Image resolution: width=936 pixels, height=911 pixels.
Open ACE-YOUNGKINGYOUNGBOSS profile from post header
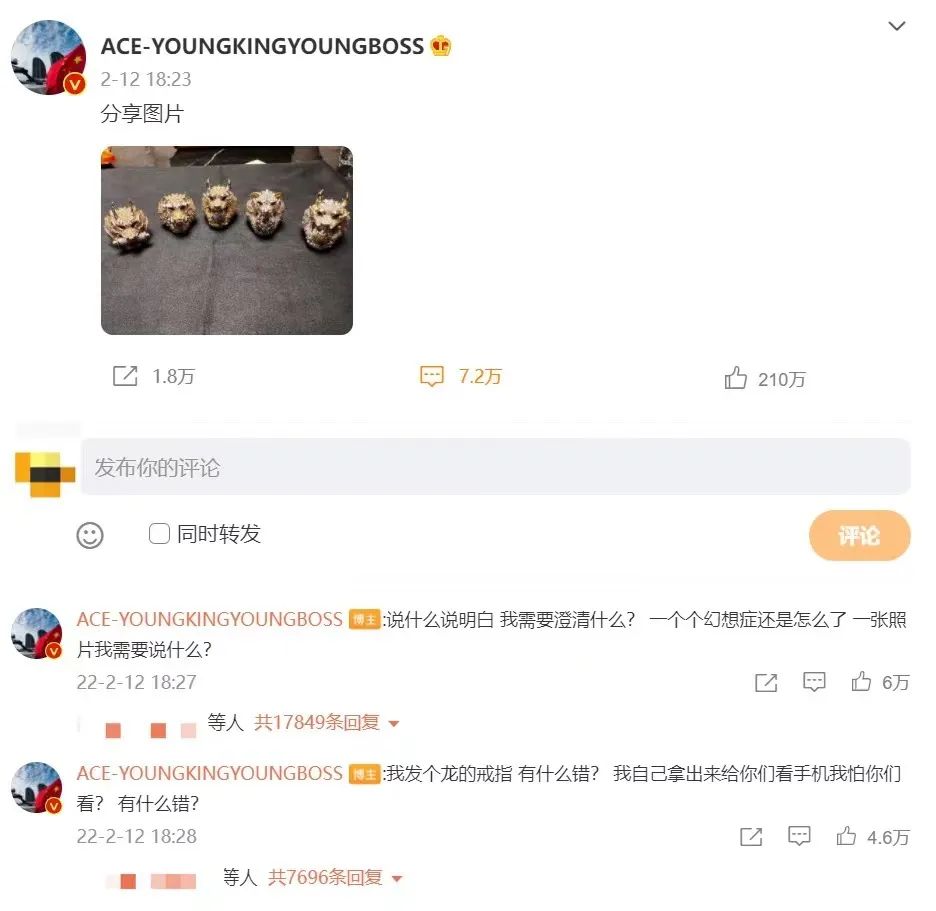tap(262, 47)
